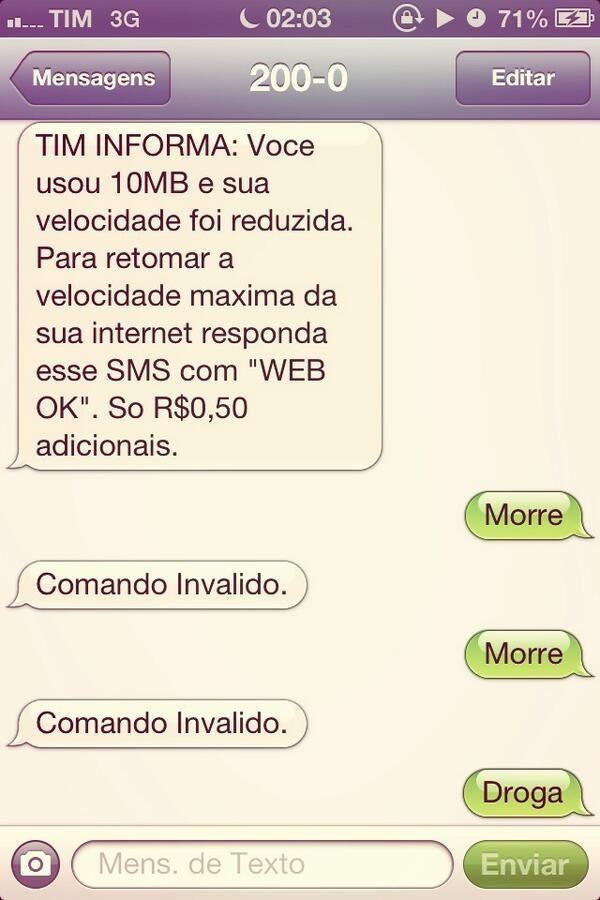Tap the Editar button
Screen dimensions: 600x900
522,79
